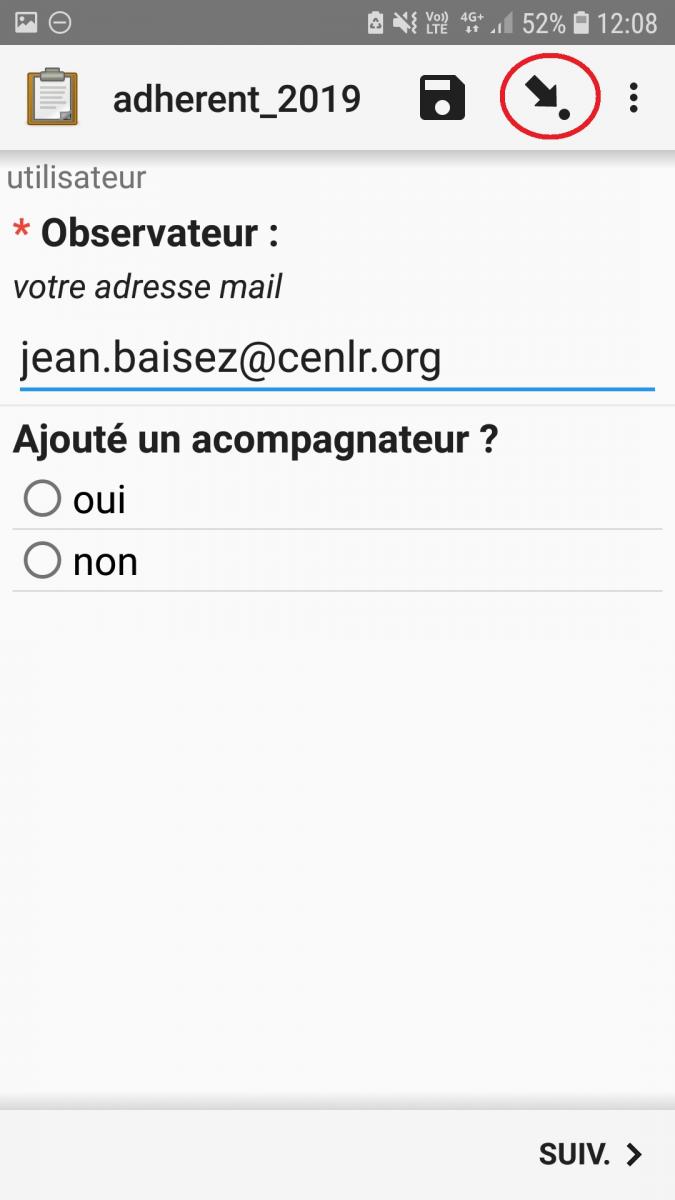675x1200 pixels.
Task: Save the form with the floppy disk icon
Action: point(442,98)
